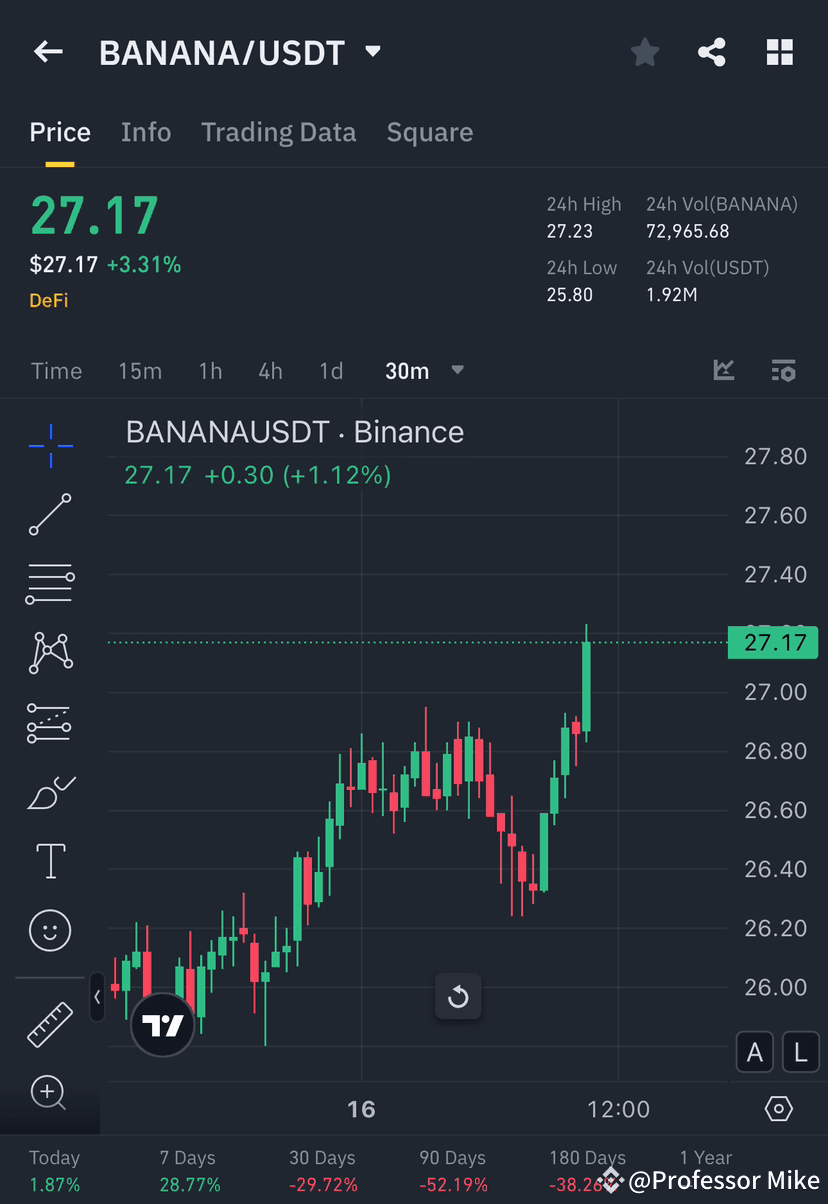Open the BANANA/USDT pair selector dropdown
828x1204 pixels.
point(371,52)
